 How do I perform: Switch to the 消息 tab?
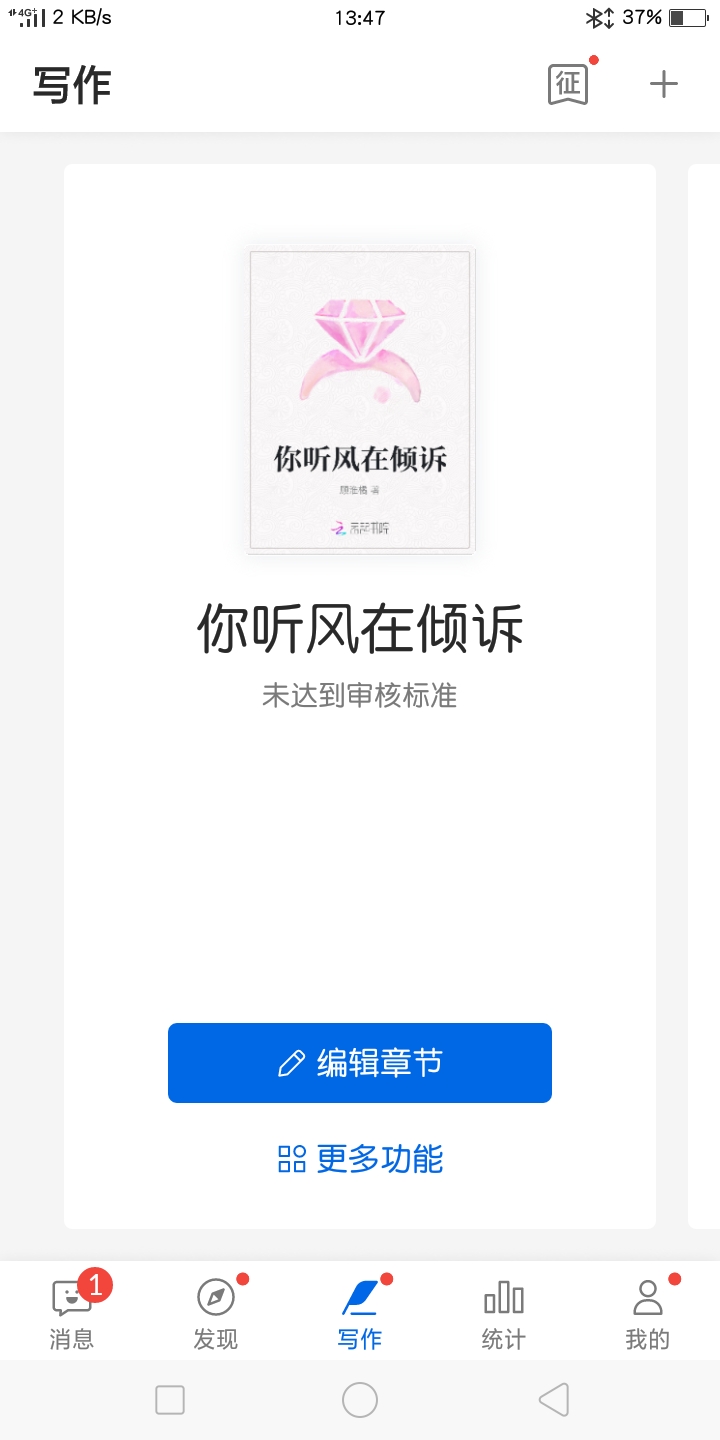point(72,1312)
